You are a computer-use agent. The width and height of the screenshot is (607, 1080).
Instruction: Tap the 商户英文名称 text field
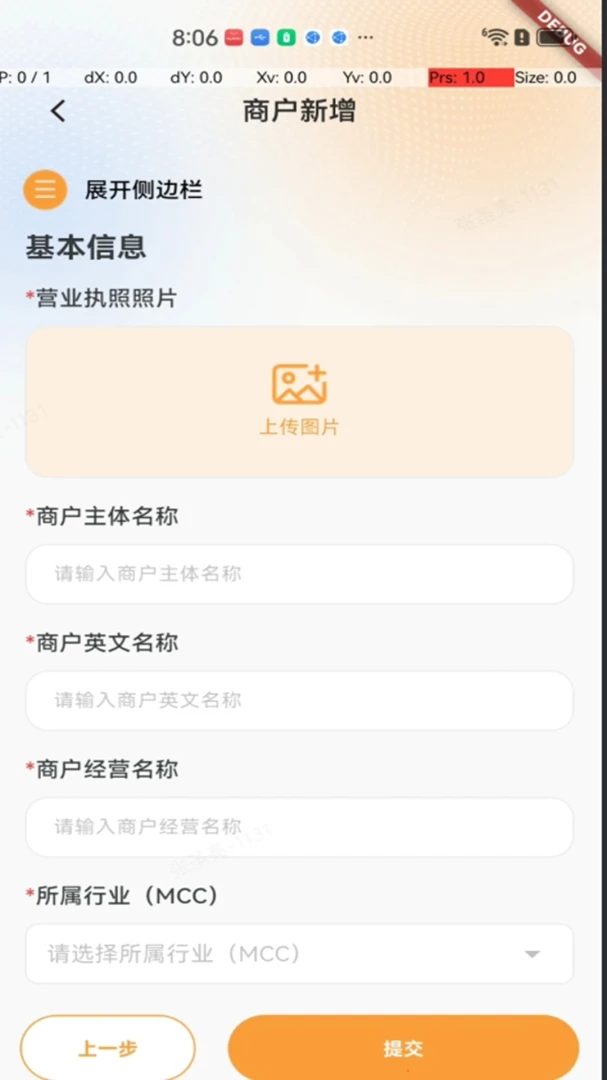(300, 700)
